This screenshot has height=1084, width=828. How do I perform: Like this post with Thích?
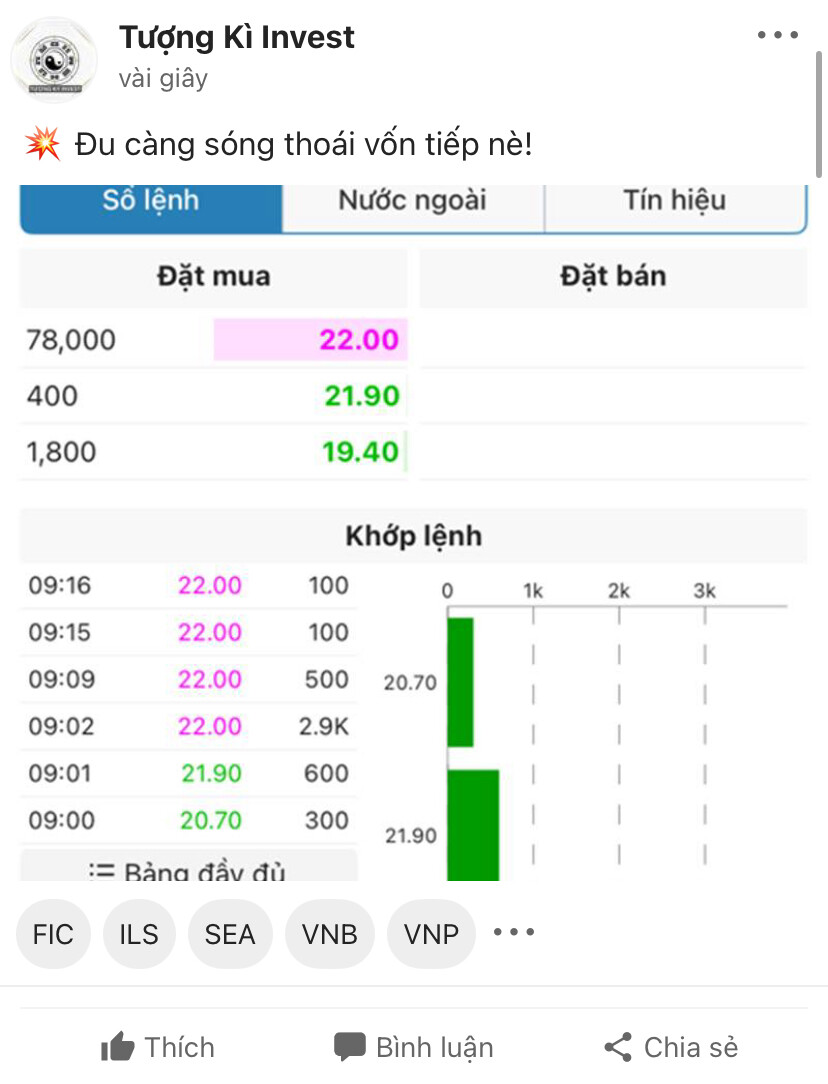pos(158,1047)
